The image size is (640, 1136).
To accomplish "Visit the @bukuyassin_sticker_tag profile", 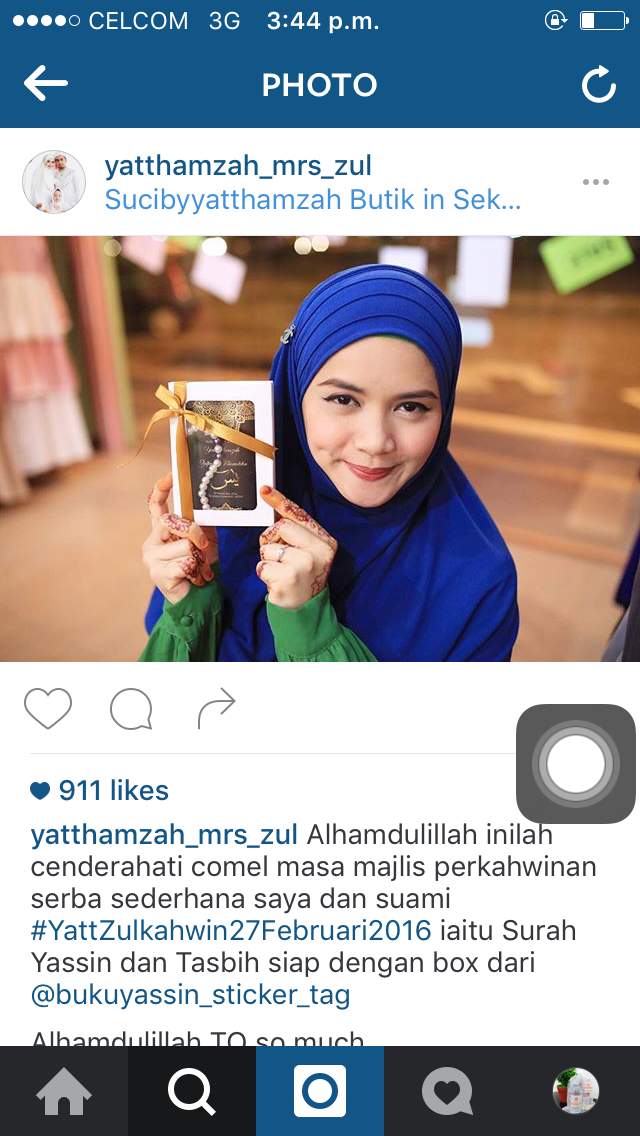I will (x=190, y=995).
